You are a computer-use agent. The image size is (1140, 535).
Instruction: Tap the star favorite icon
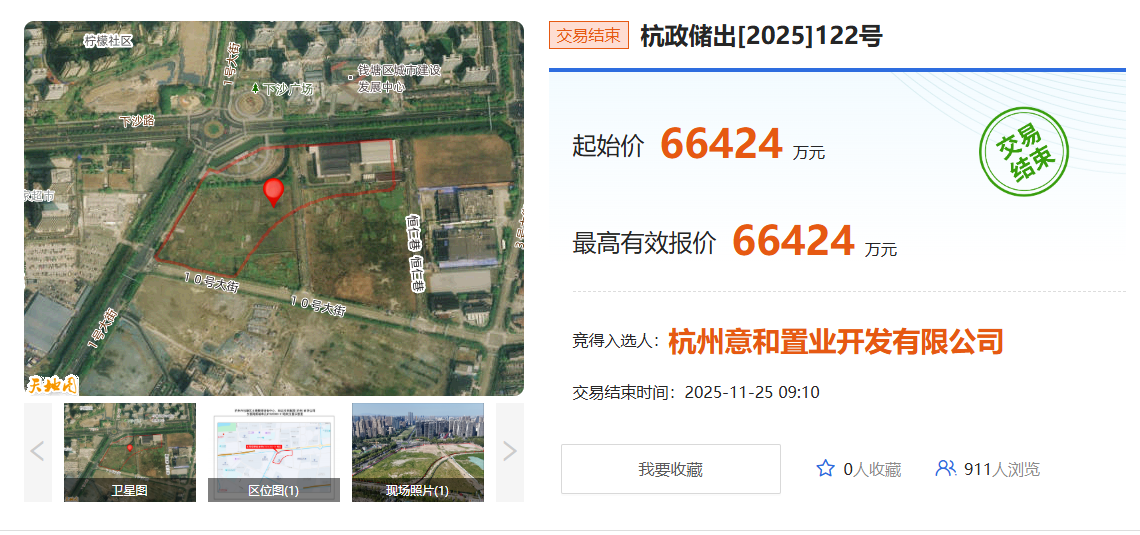(825, 468)
